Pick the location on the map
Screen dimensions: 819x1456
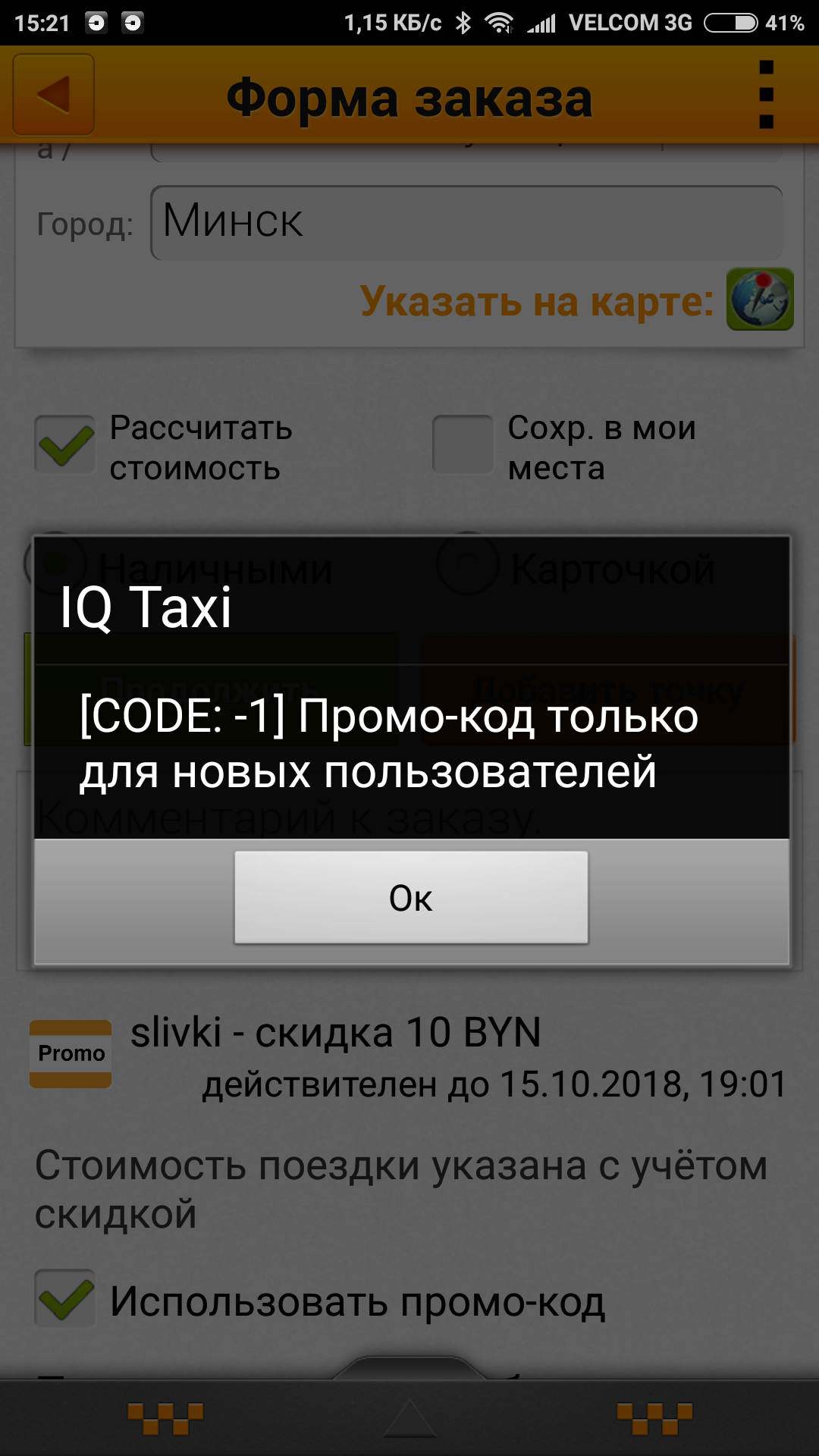pyautogui.click(x=760, y=300)
